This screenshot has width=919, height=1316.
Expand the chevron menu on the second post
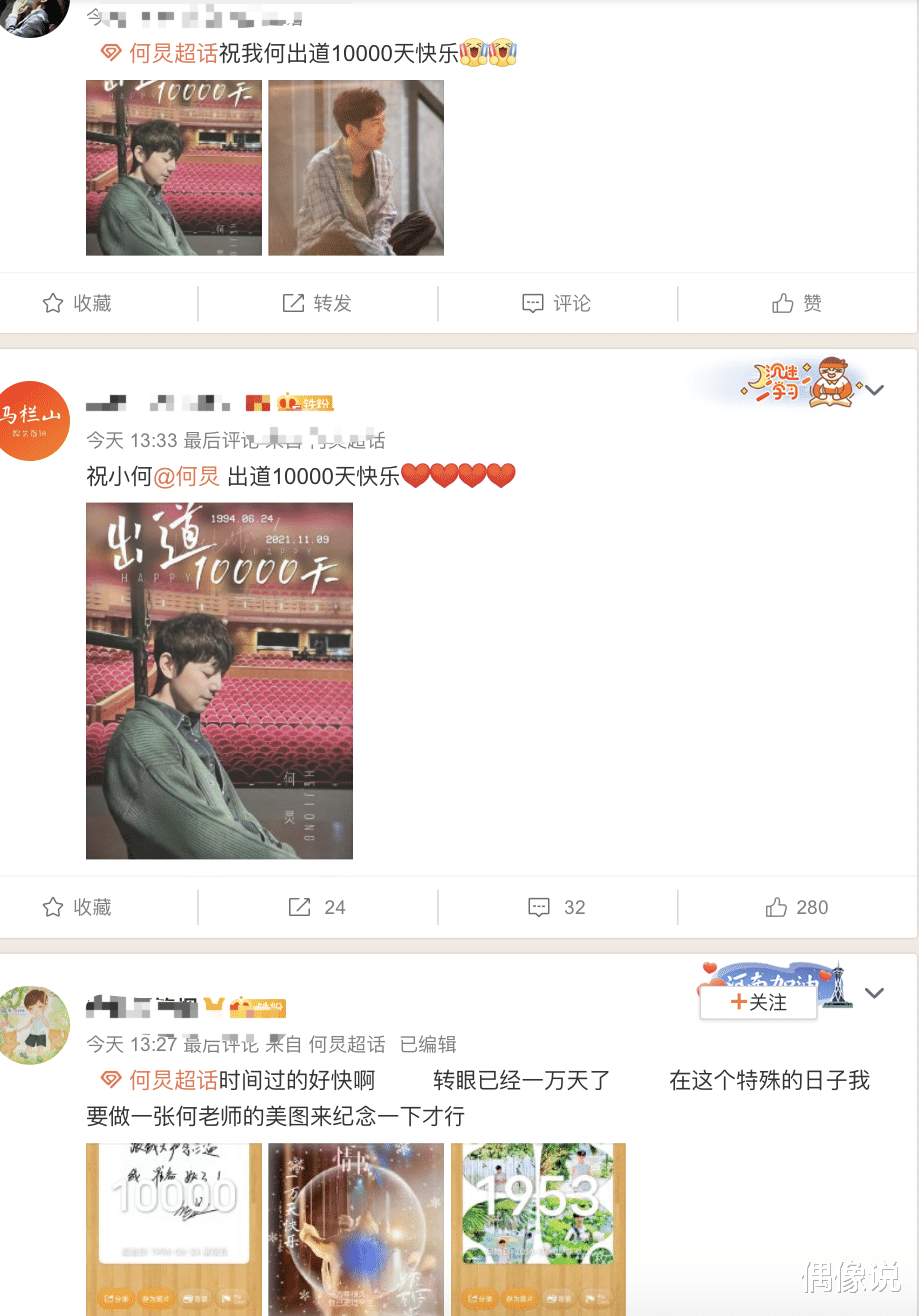click(x=875, y=390)
